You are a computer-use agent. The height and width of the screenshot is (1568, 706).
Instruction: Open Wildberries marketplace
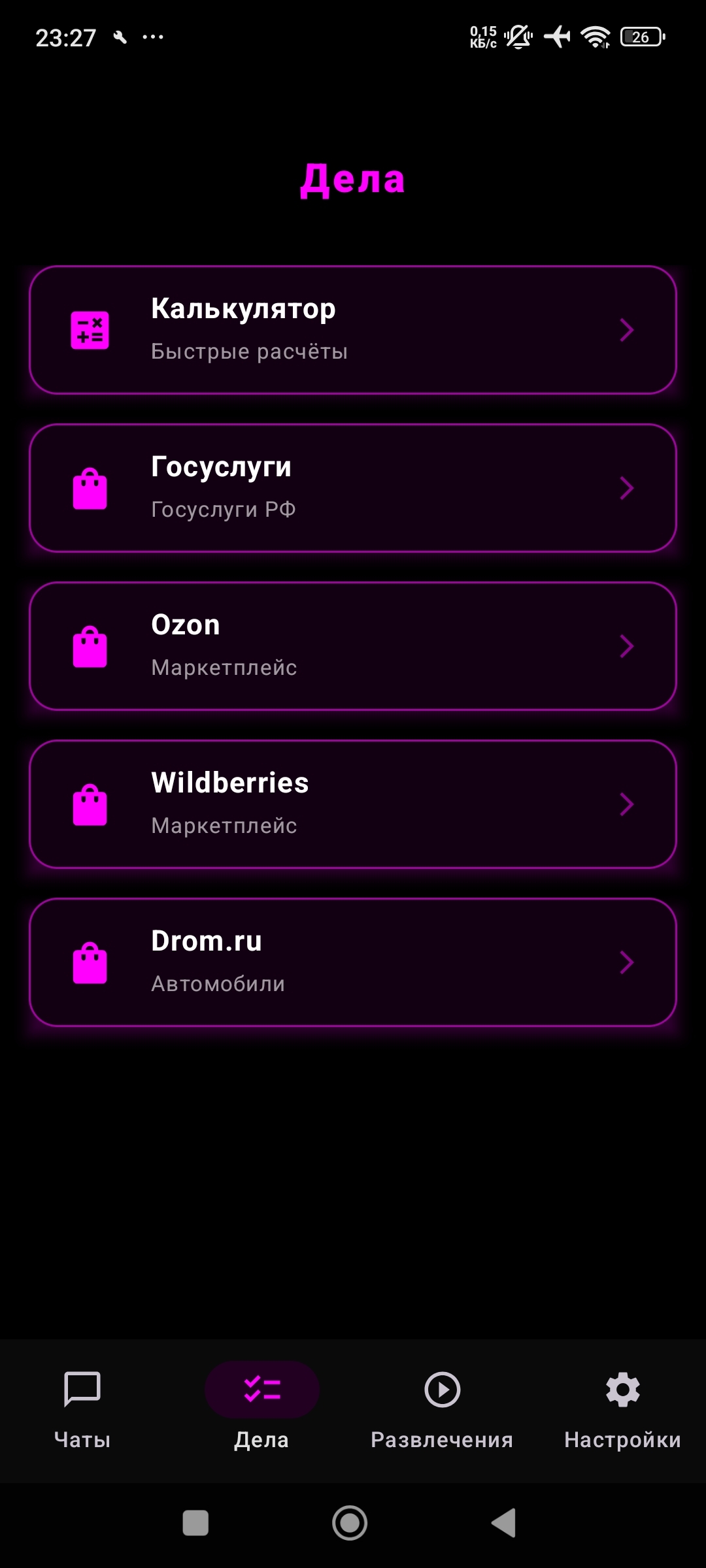[353, 804]
